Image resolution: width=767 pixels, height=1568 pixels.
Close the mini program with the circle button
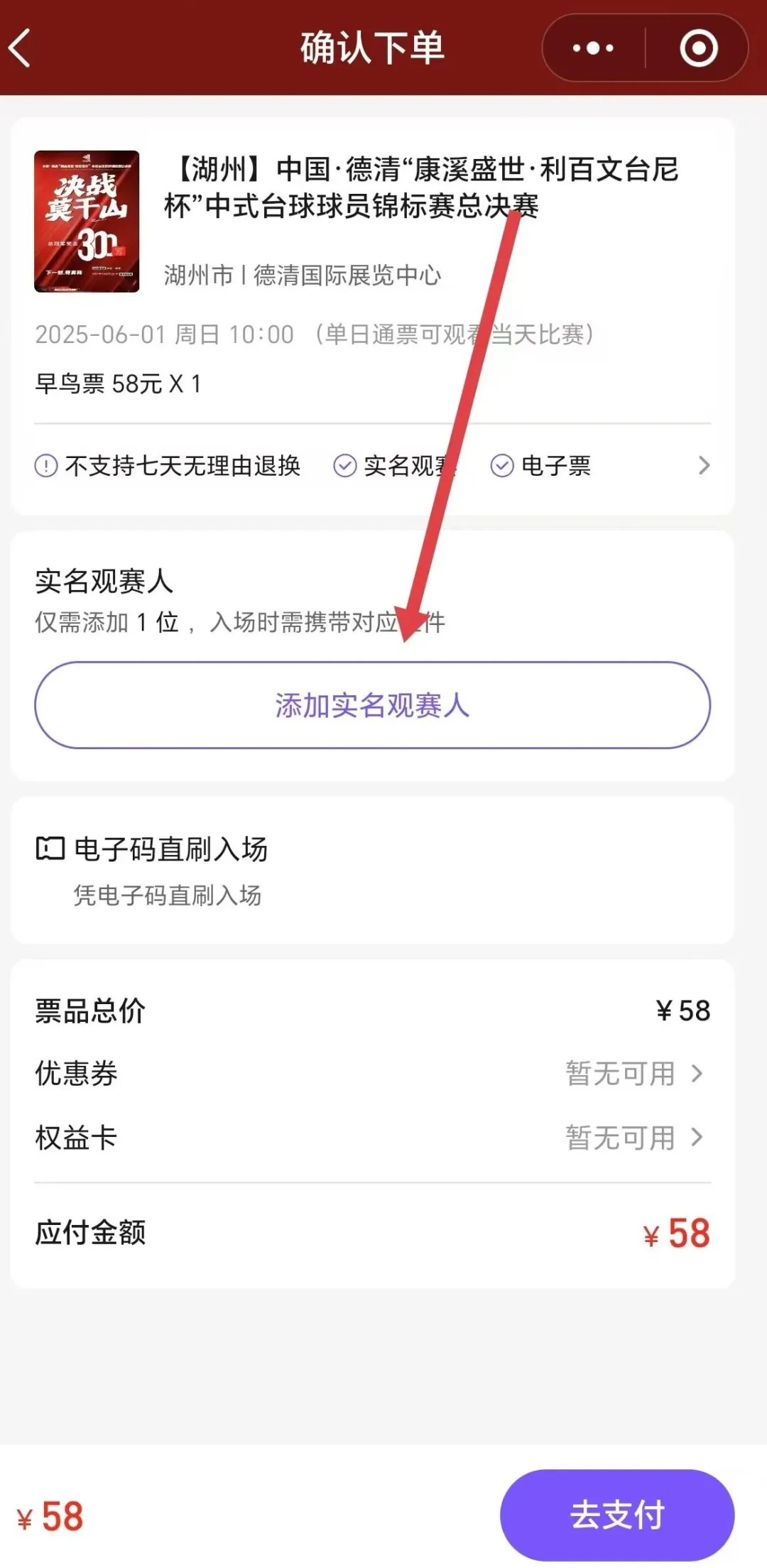(698, 48)
